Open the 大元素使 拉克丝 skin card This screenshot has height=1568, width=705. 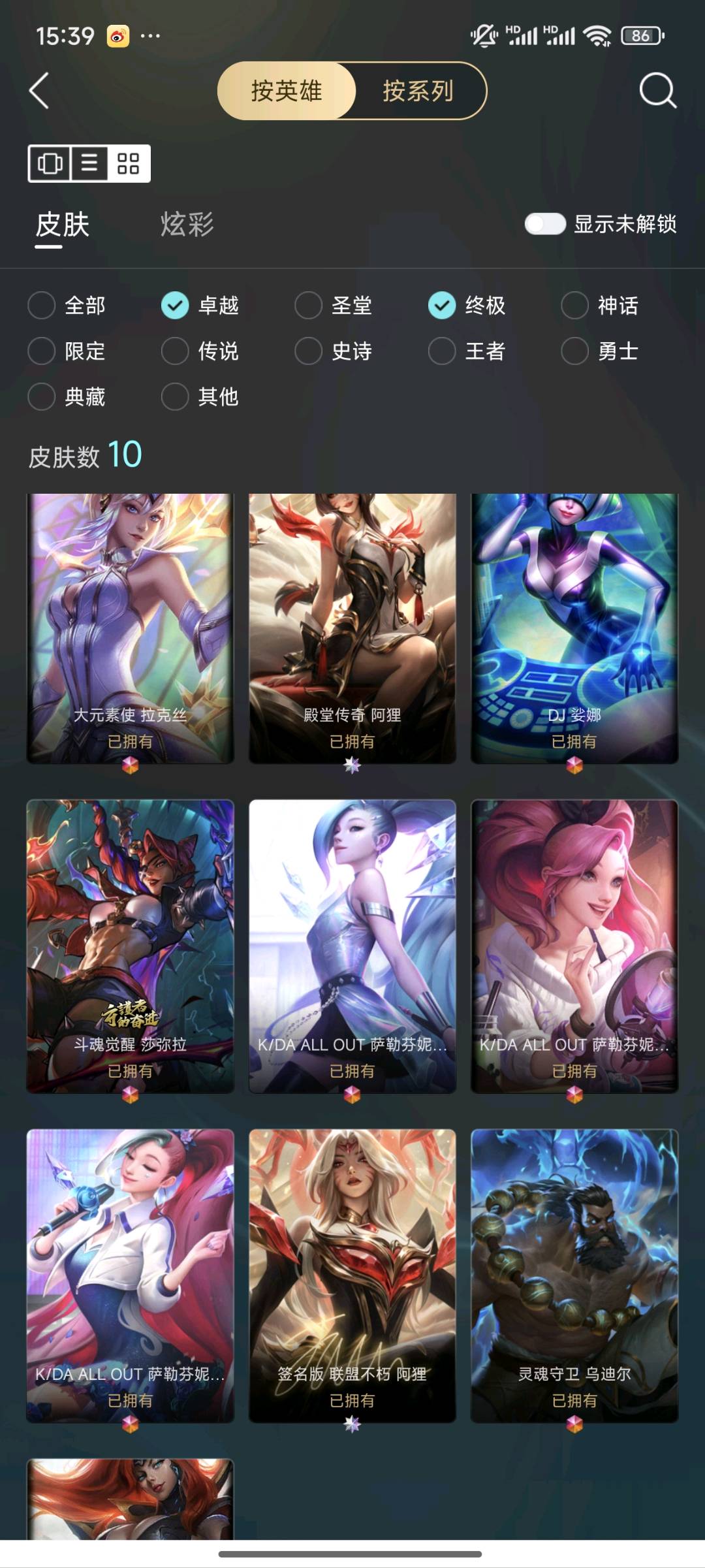tap(130, 628)
